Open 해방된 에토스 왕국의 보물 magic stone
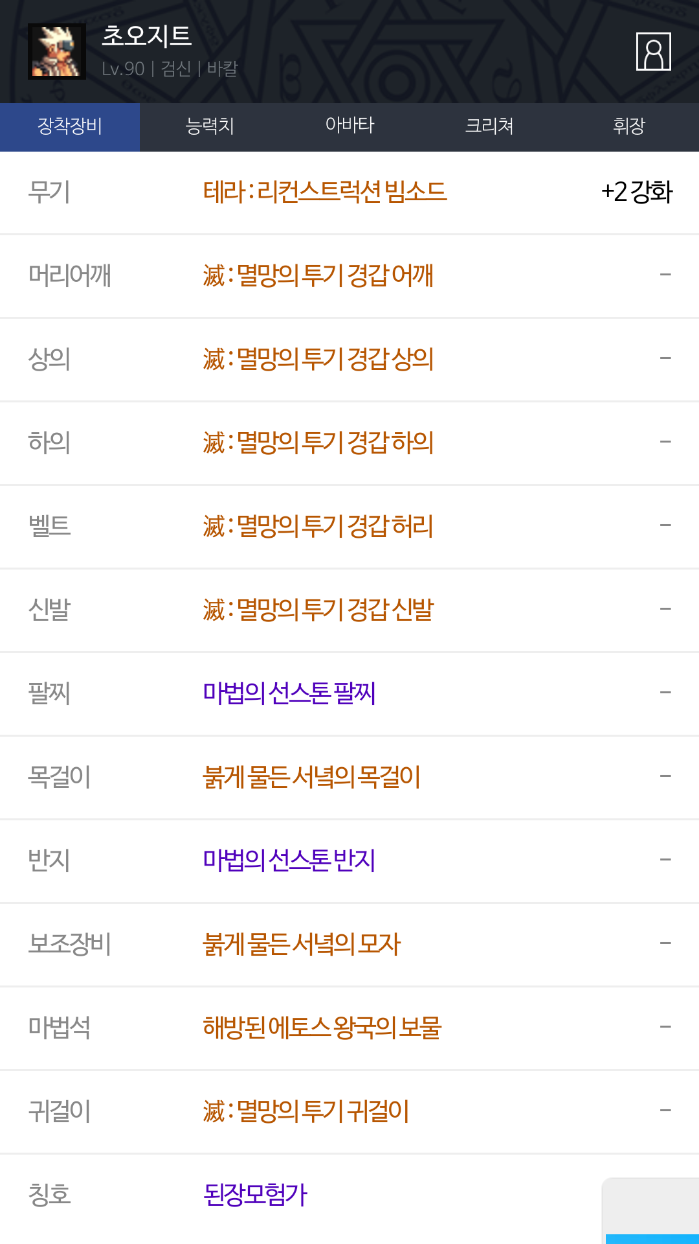 tap(322, 1027)
